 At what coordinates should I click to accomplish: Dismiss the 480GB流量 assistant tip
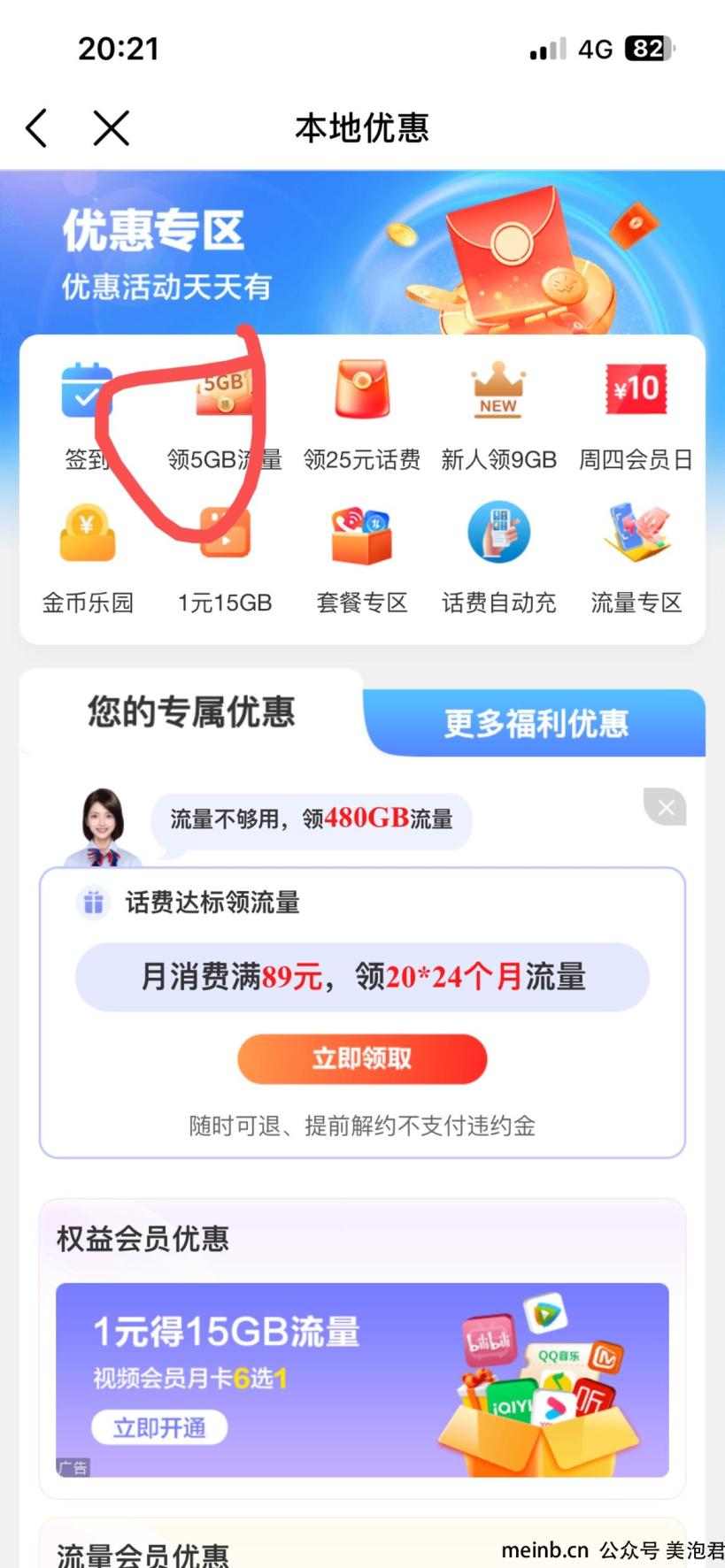pyautogui.click(x=666, y=807)
